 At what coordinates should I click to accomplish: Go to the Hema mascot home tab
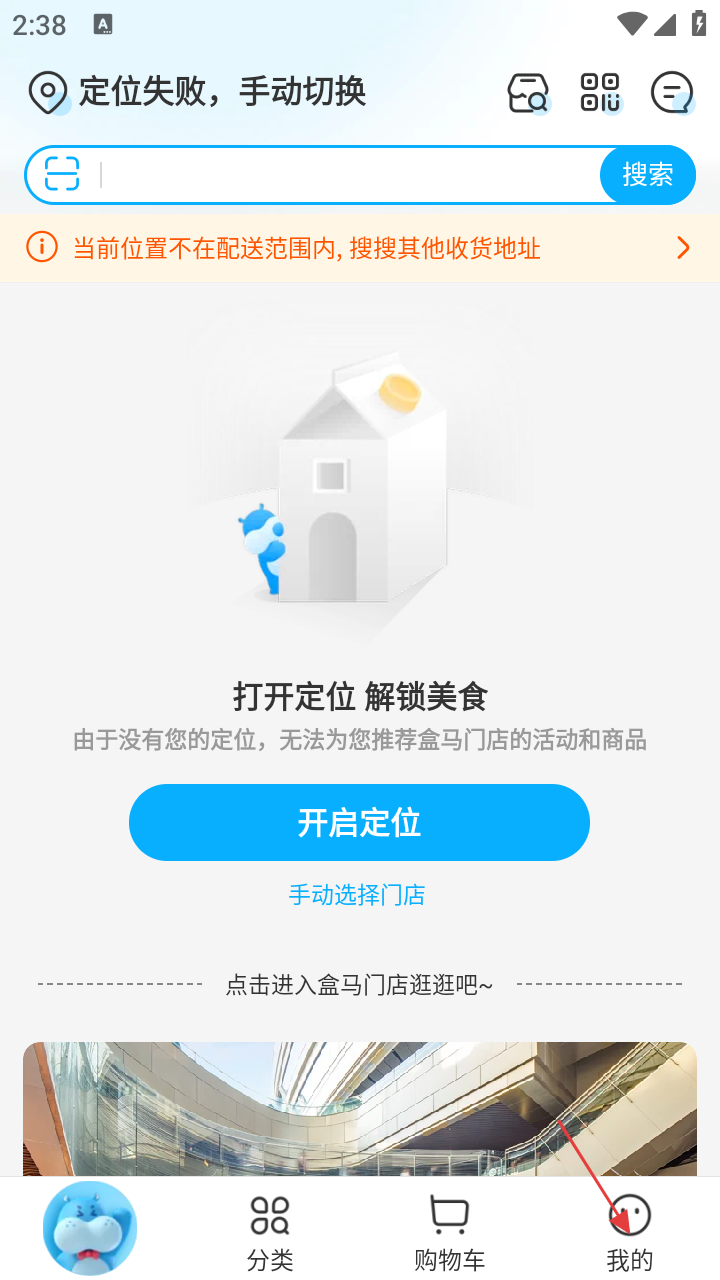click(x=90, y=1228)
